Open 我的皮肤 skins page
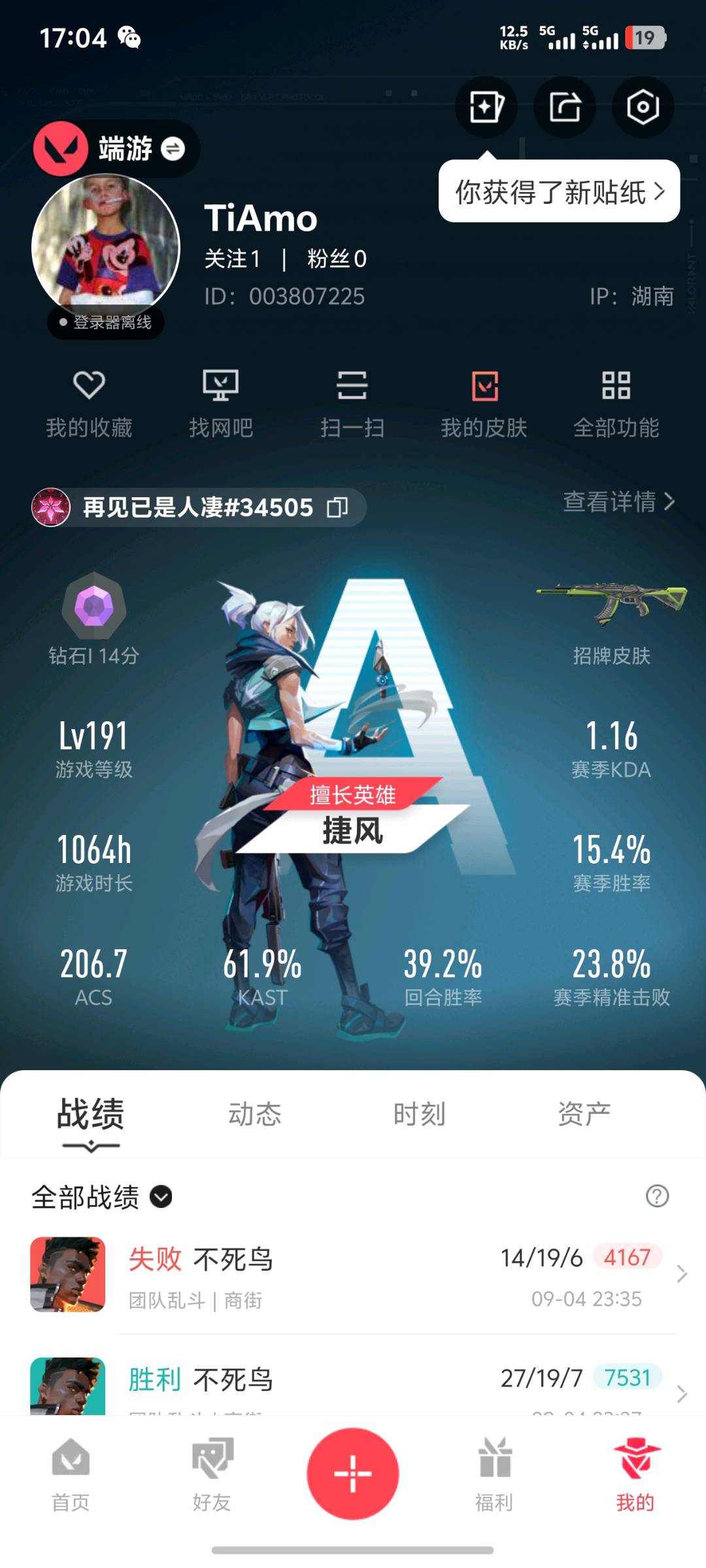 point(484,403)
